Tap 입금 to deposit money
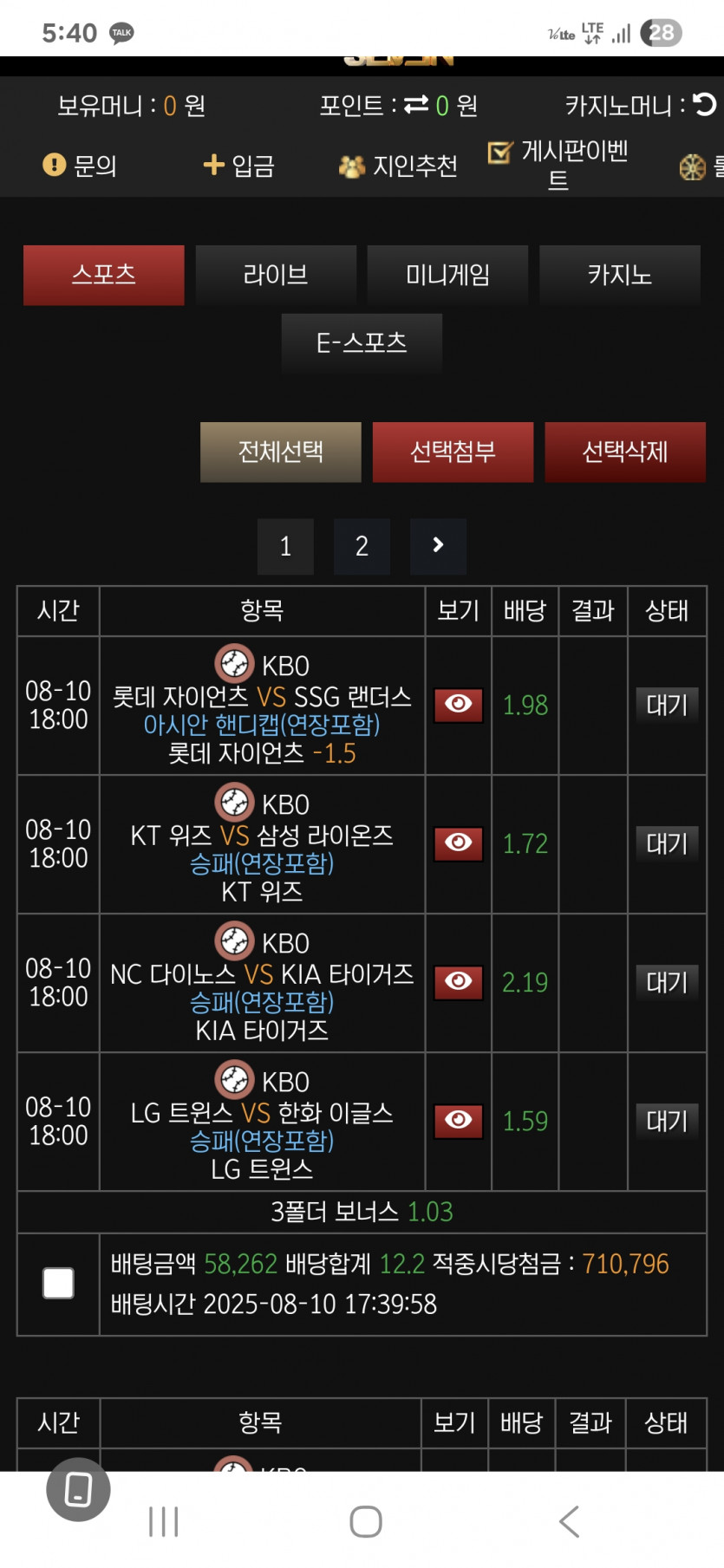The image size is (724, 1568). (239, 165)
